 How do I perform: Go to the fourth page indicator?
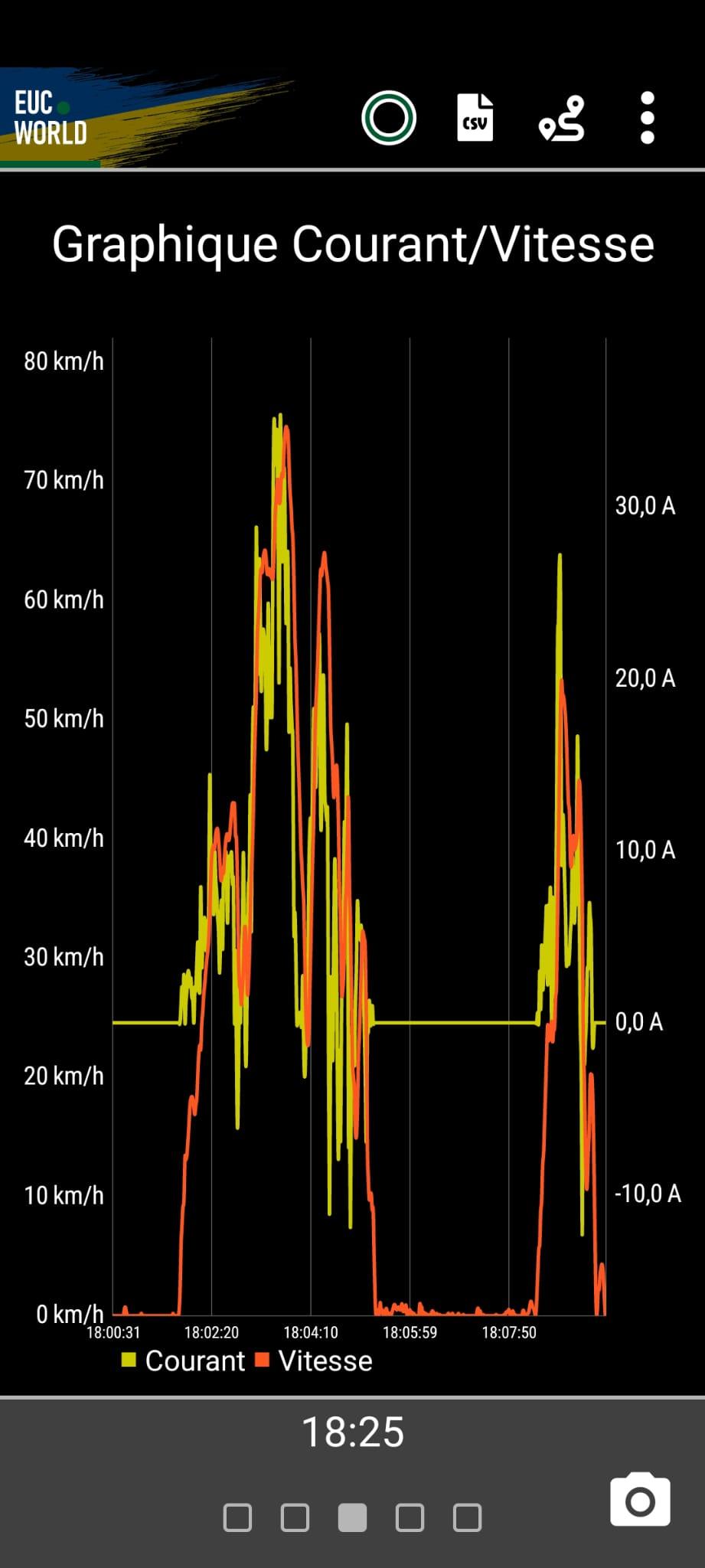coord(410,1517)
